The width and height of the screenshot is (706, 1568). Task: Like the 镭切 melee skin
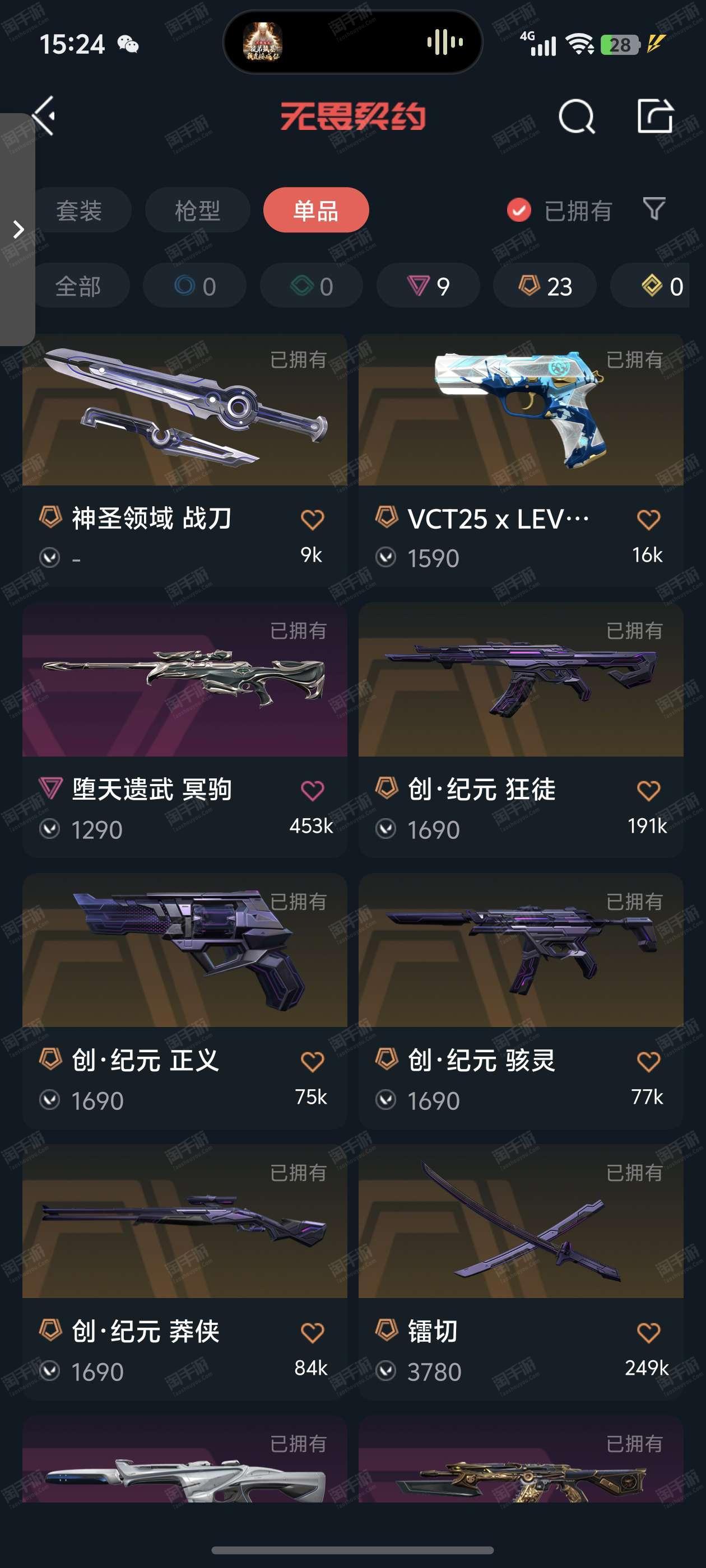648,1332
